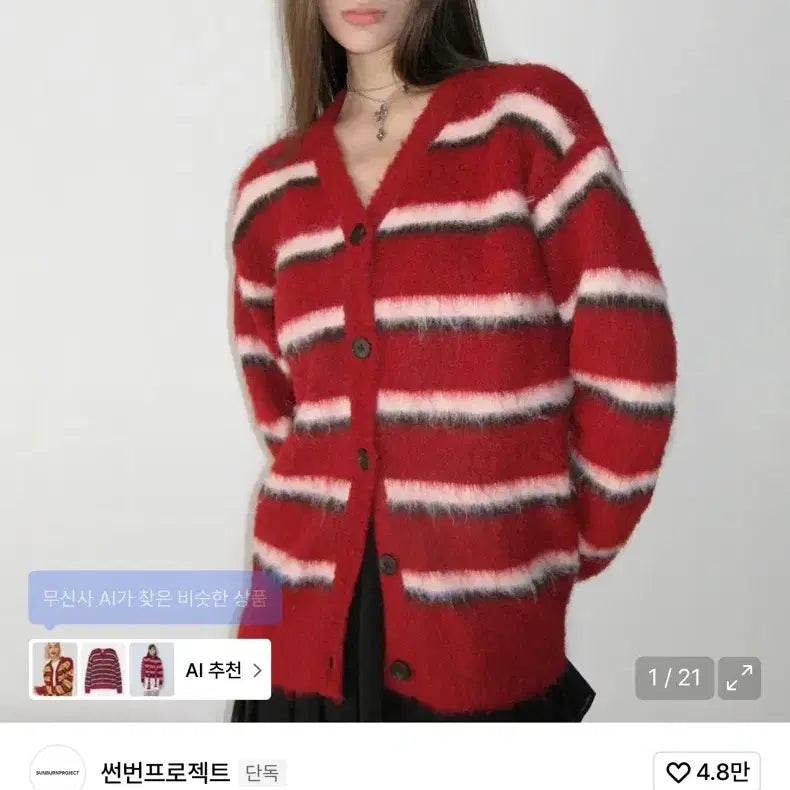Open AI 추천 similar products
The image size is (790, 790).
click(223, 669)
